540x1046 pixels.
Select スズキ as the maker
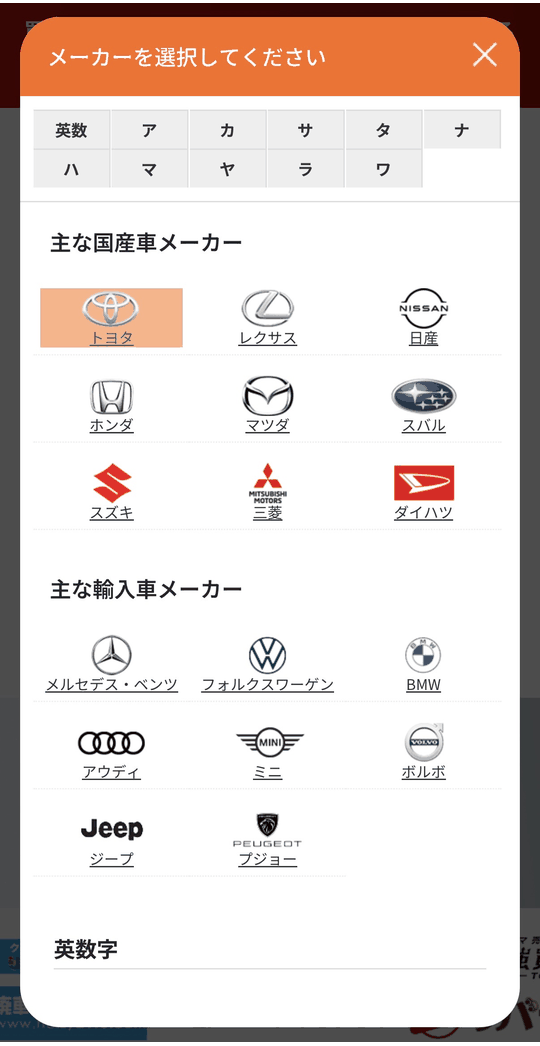pos(111,492)
